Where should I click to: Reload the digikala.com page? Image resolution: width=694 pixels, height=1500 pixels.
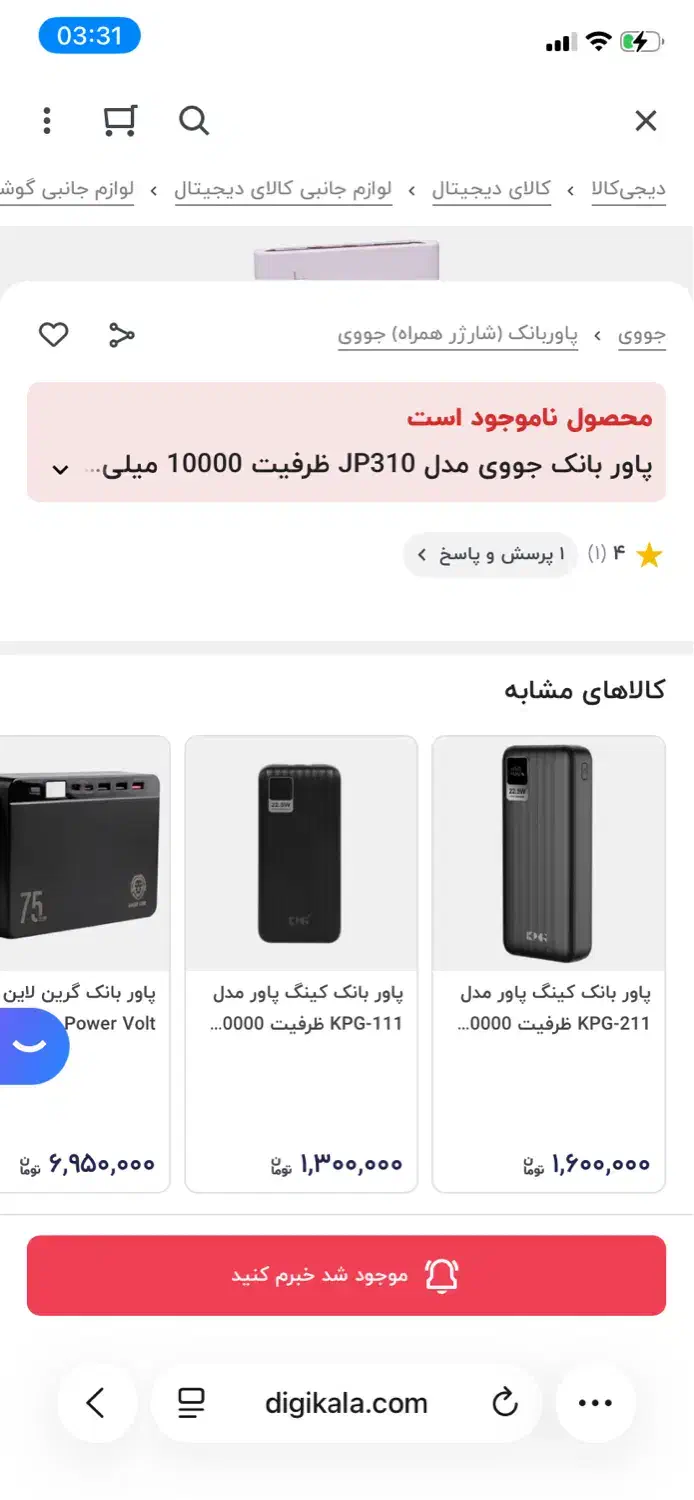coord(505,1403)
